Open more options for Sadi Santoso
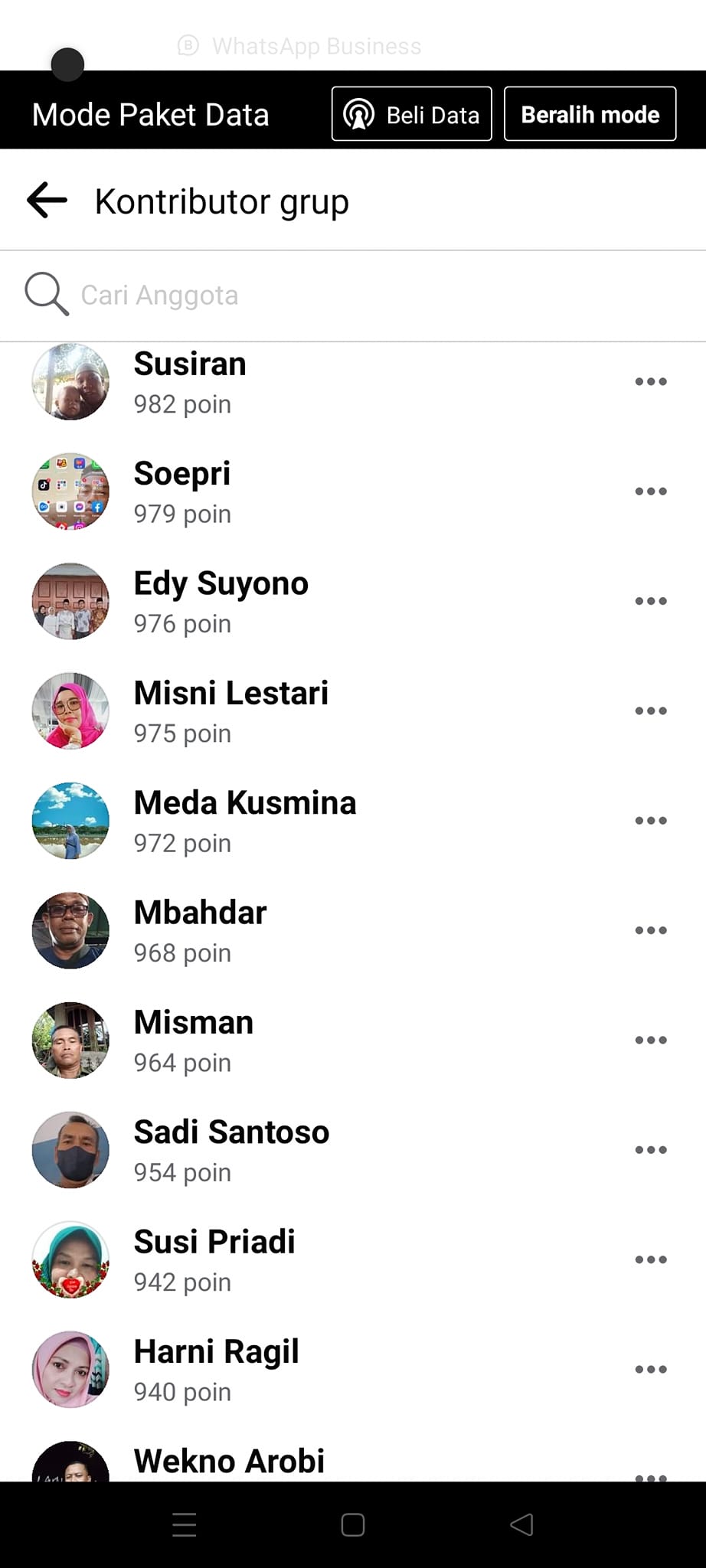The image size is (706, 1568). [x=651, y=1150]
